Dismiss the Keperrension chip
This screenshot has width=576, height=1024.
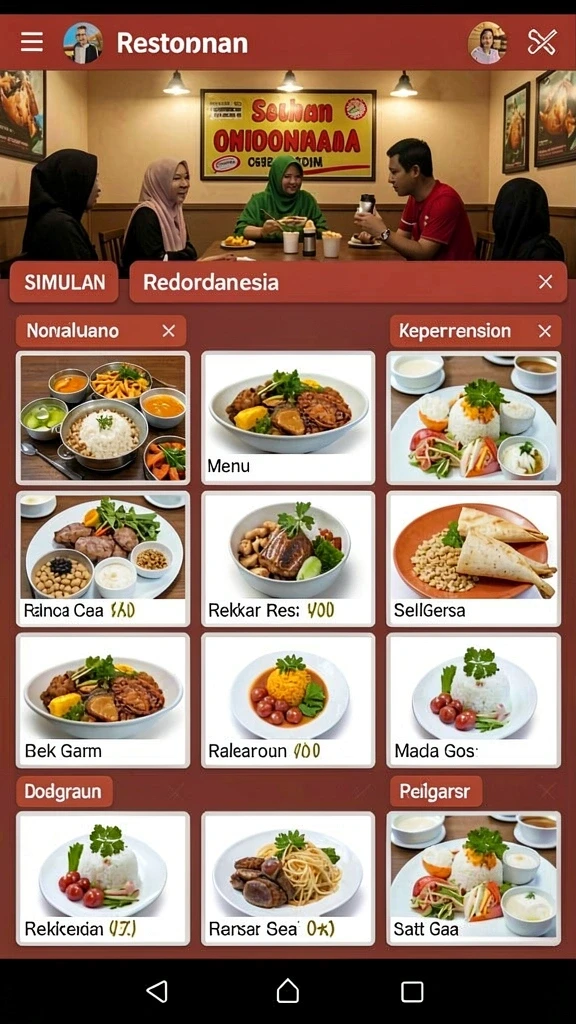(x=545, y=331)
